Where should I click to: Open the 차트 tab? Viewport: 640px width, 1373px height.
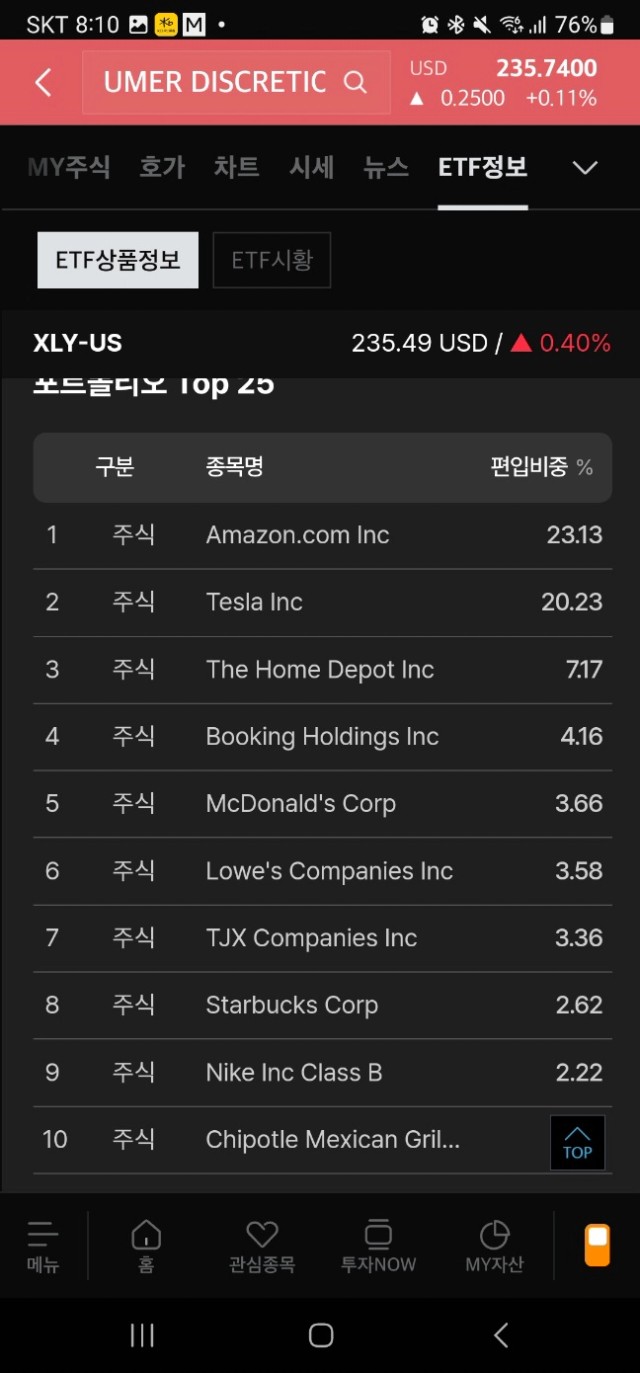pos(236,167)
